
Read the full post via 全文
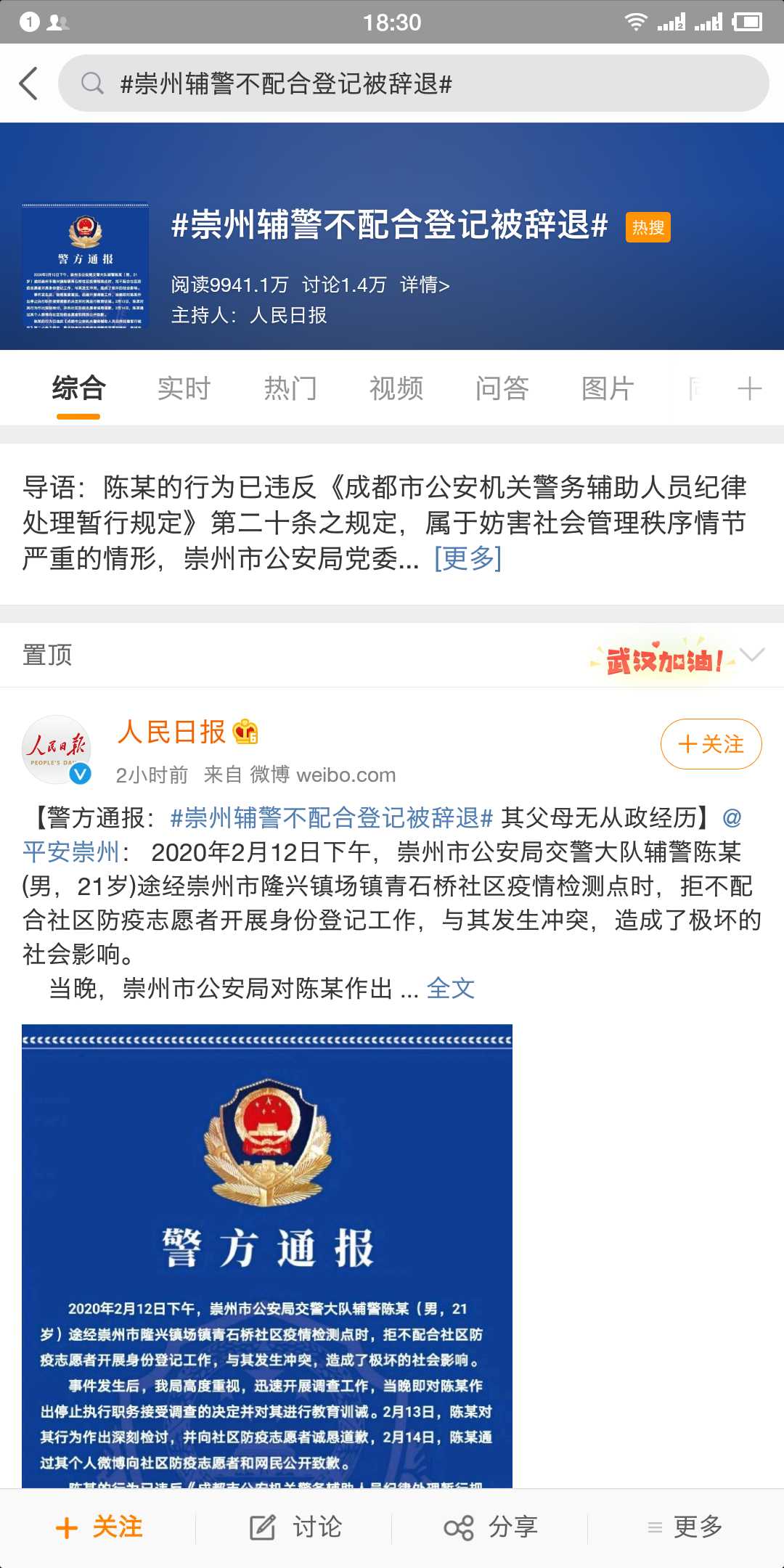(450, 988)
